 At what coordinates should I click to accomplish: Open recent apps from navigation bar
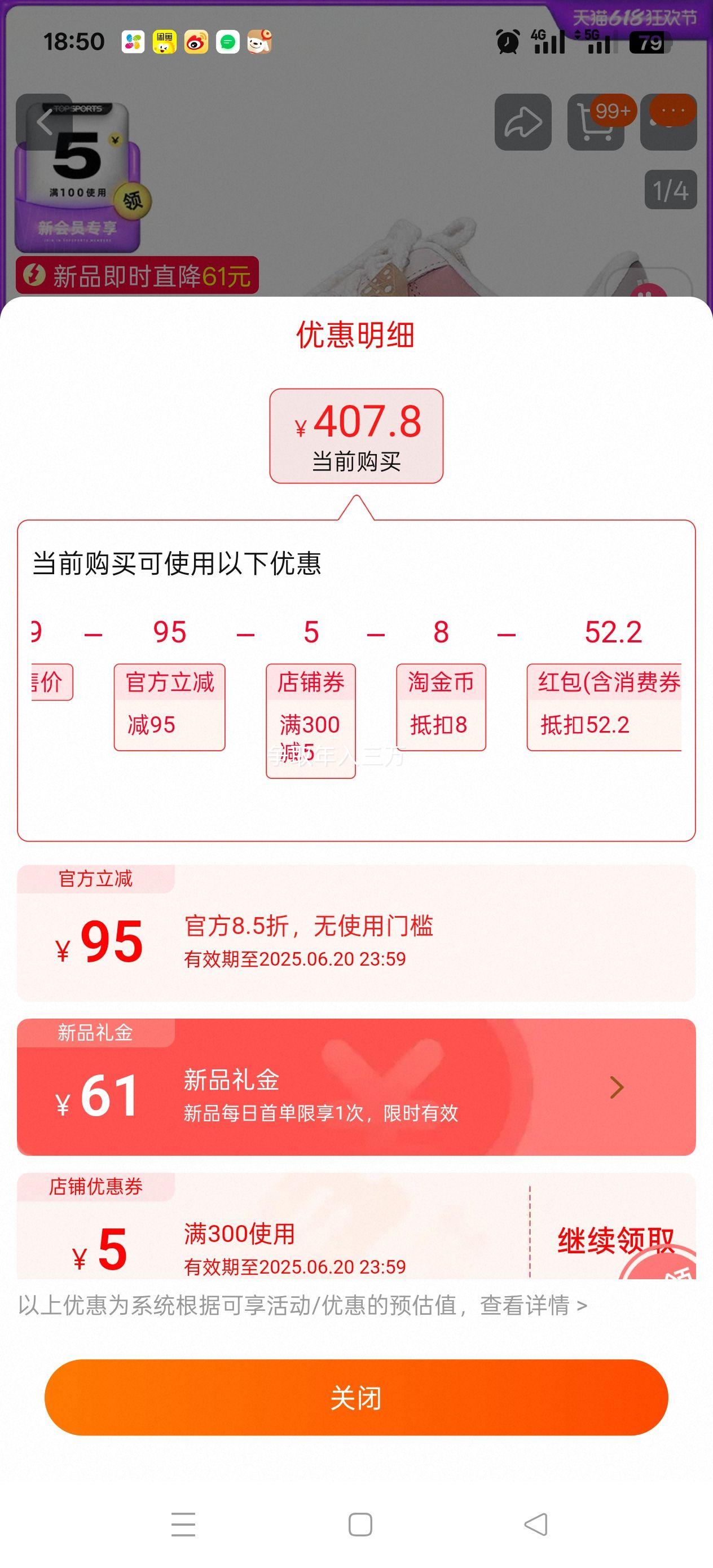click(x=183, y=1525)
